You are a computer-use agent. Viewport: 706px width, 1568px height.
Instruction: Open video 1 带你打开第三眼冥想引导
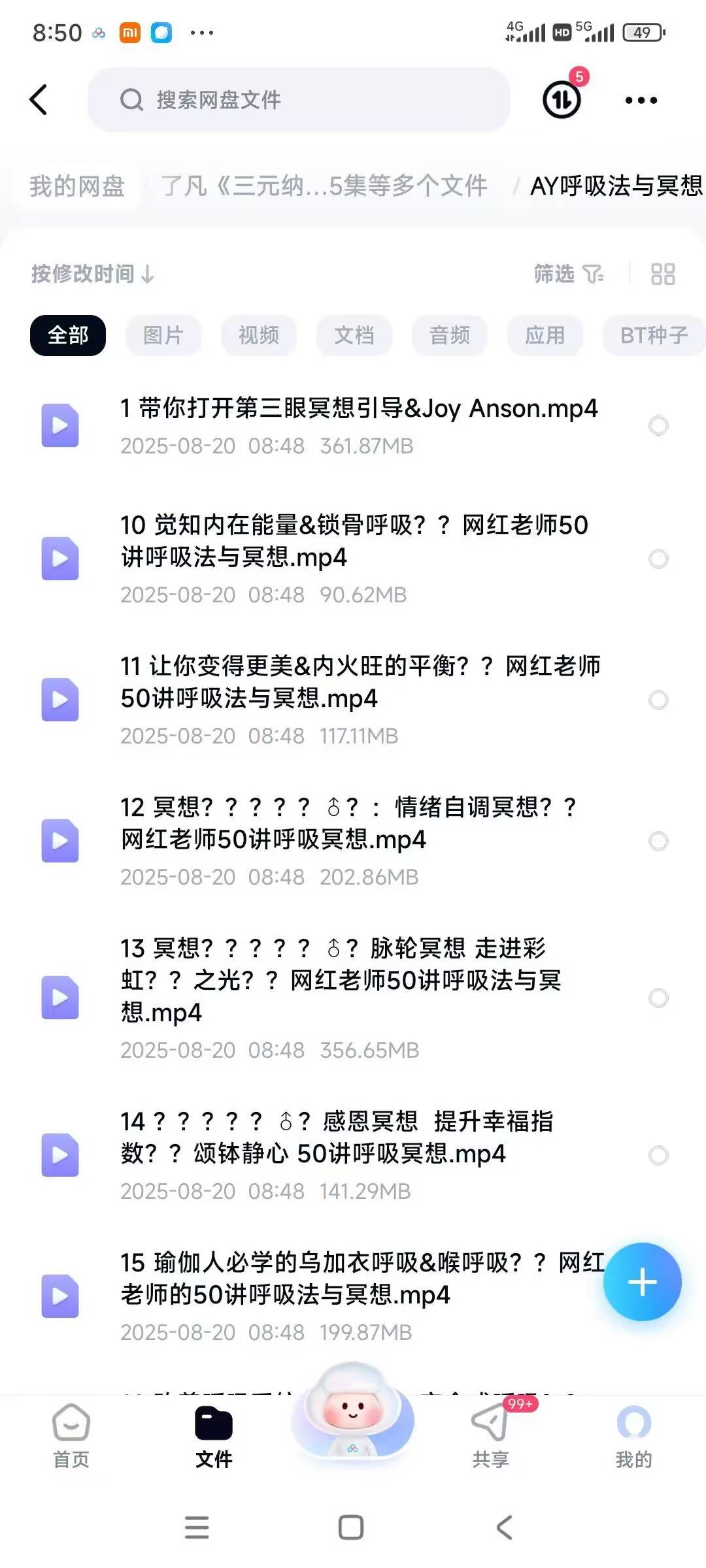click(x=358, y=409)
